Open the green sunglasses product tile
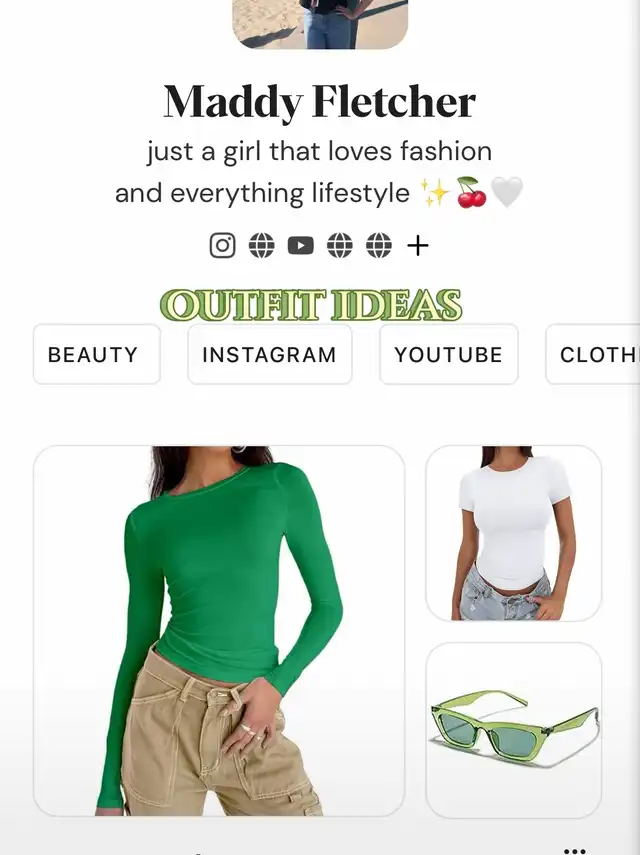Image resolution: width=640 pixels, height=855 pixels. 513,730
